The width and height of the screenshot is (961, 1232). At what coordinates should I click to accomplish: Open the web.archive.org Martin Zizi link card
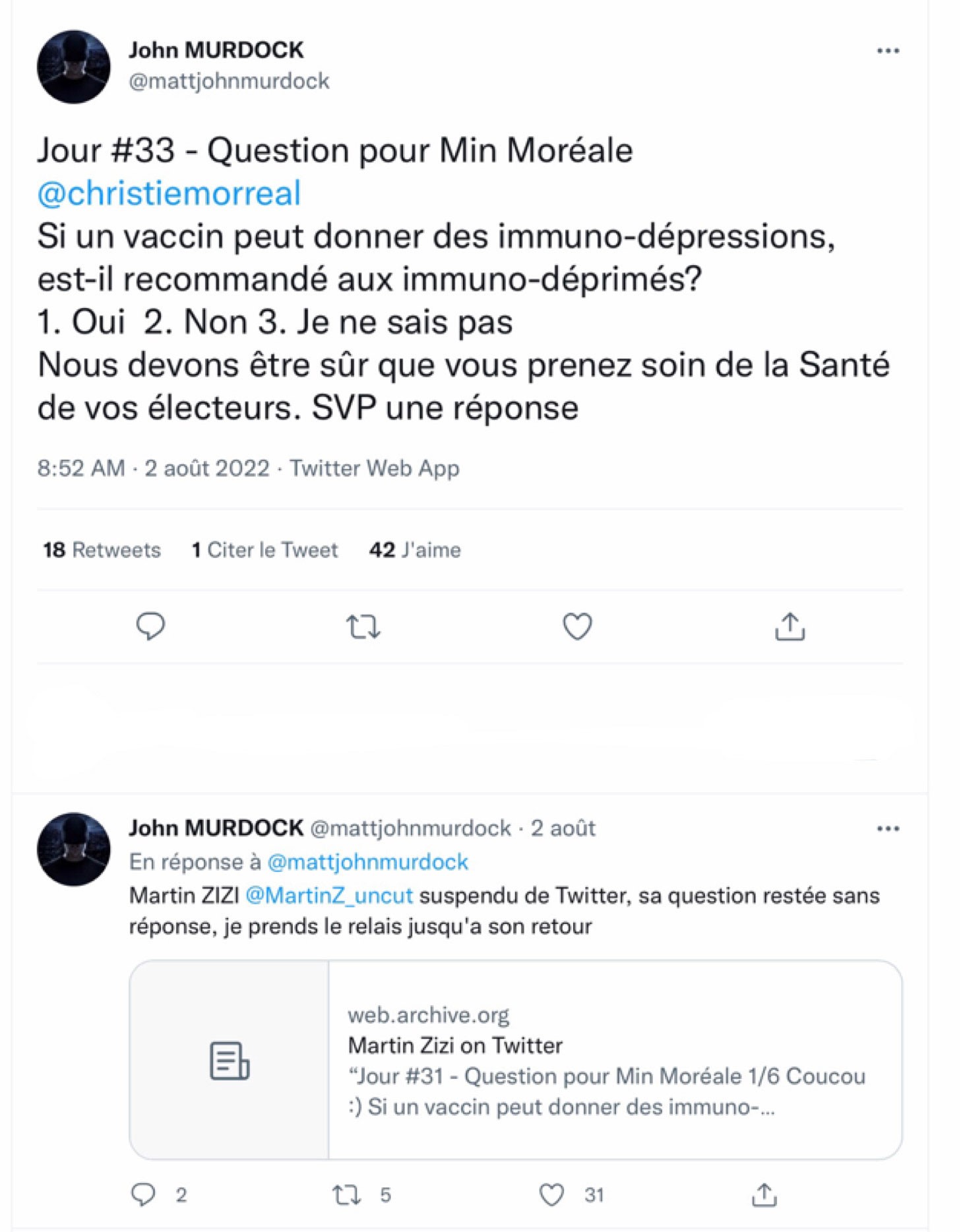pyautogui.click(x=515, y=1059)
